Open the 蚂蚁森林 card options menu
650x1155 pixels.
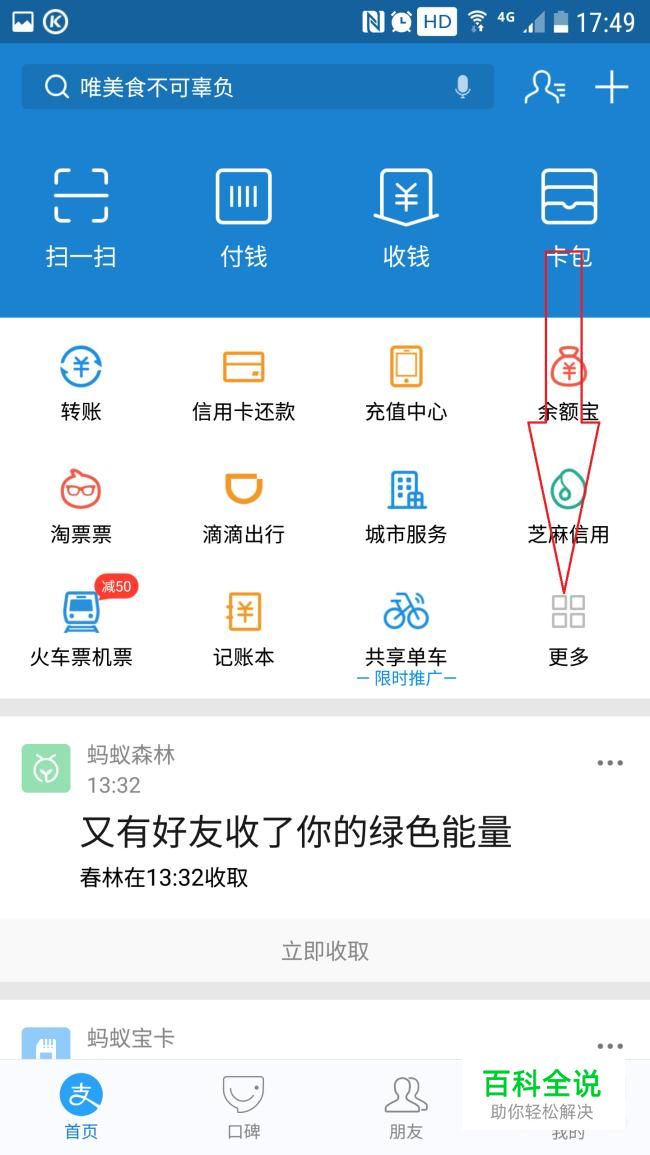click(x=610, y=763)
